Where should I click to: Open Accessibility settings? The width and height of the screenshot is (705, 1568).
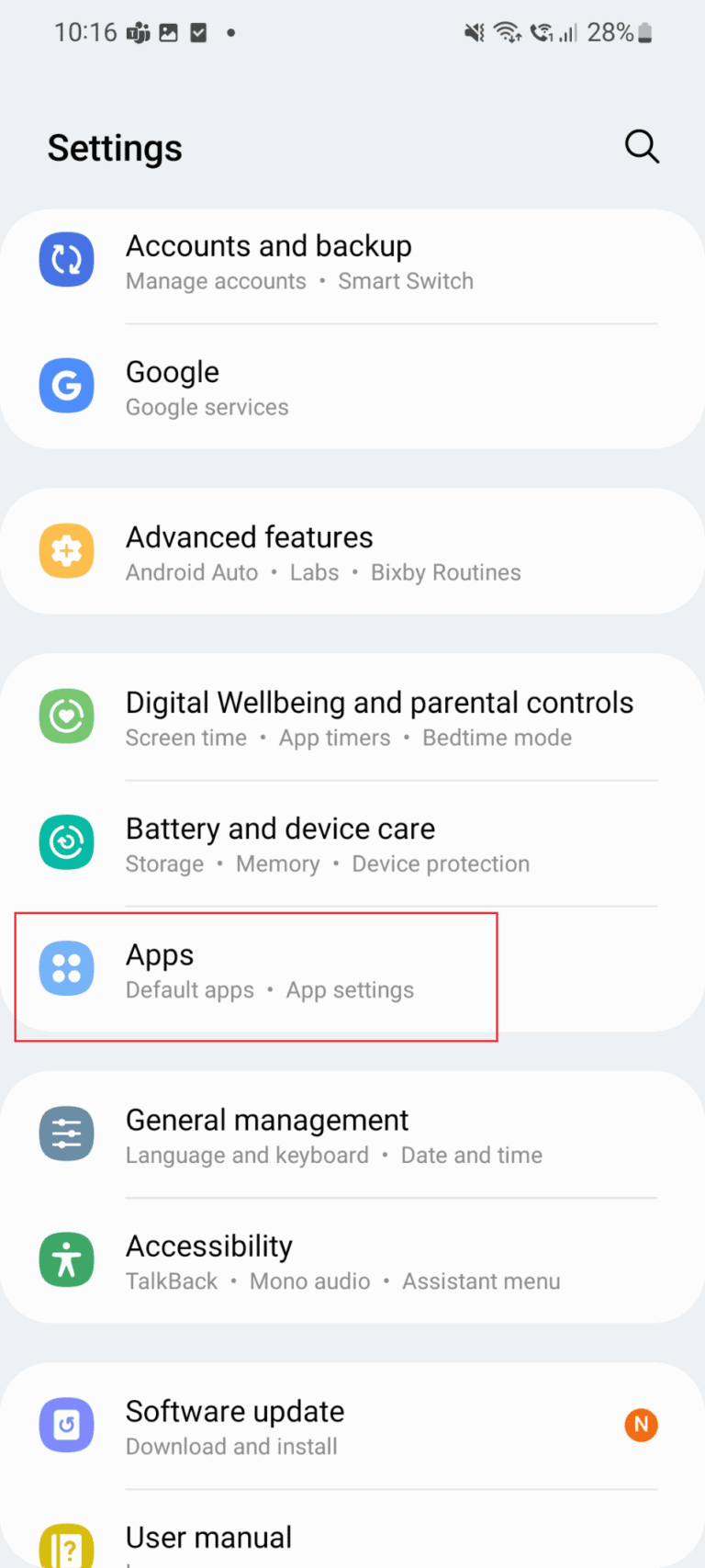pyautogui.click(x=349, y=1262)
